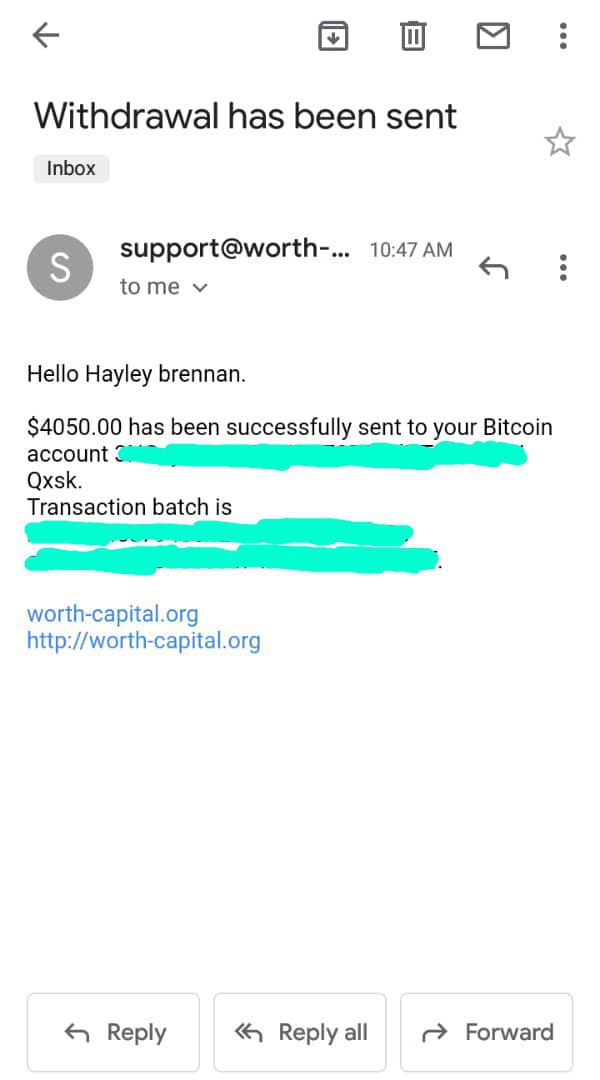Open the http://worth-capital.org link
600x1080 pixels.
143,641
